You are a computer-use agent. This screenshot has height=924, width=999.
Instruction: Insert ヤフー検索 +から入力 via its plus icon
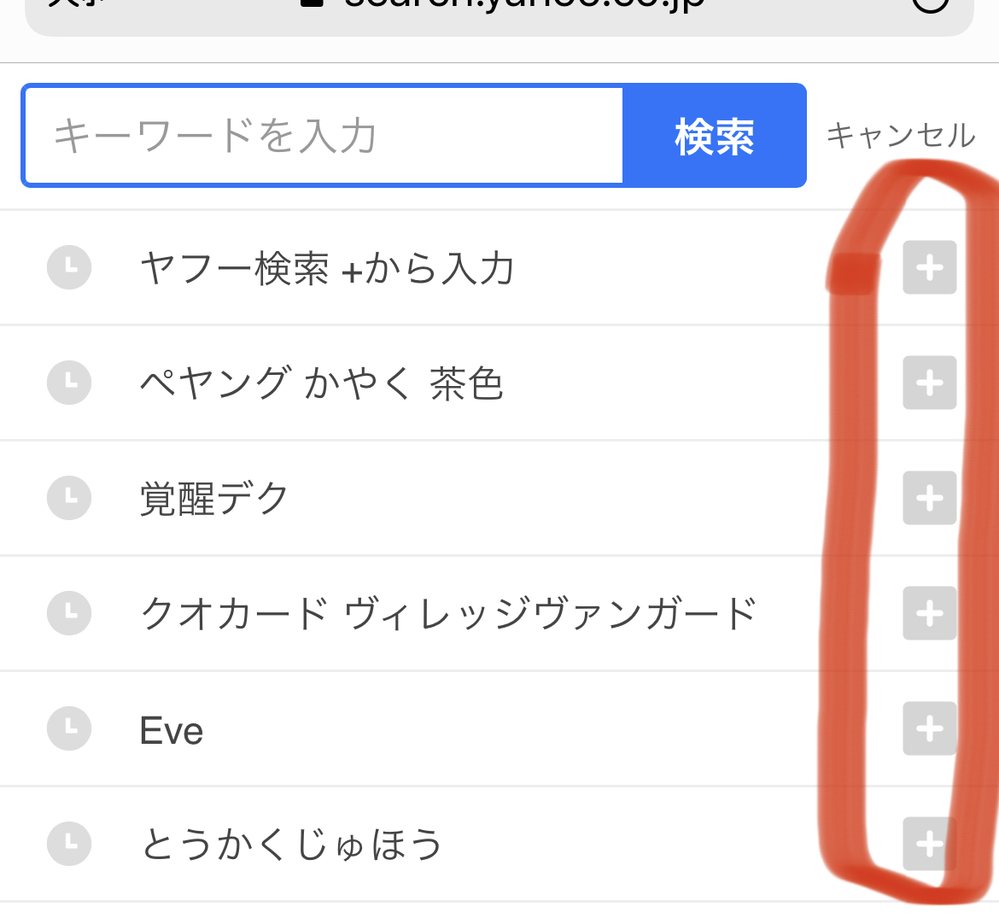point(929,268)
